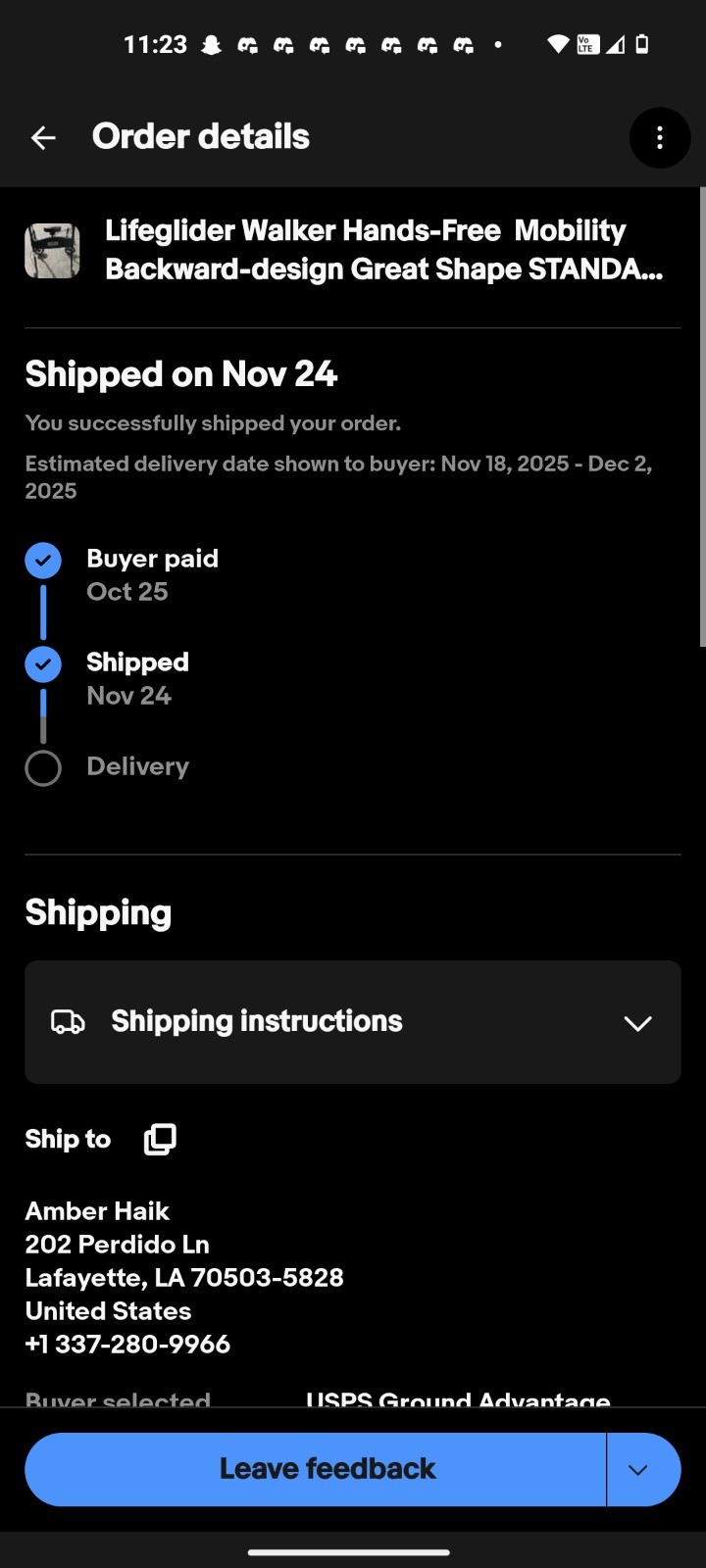Open the Lifeglider Walker item listing

point(382,250)
